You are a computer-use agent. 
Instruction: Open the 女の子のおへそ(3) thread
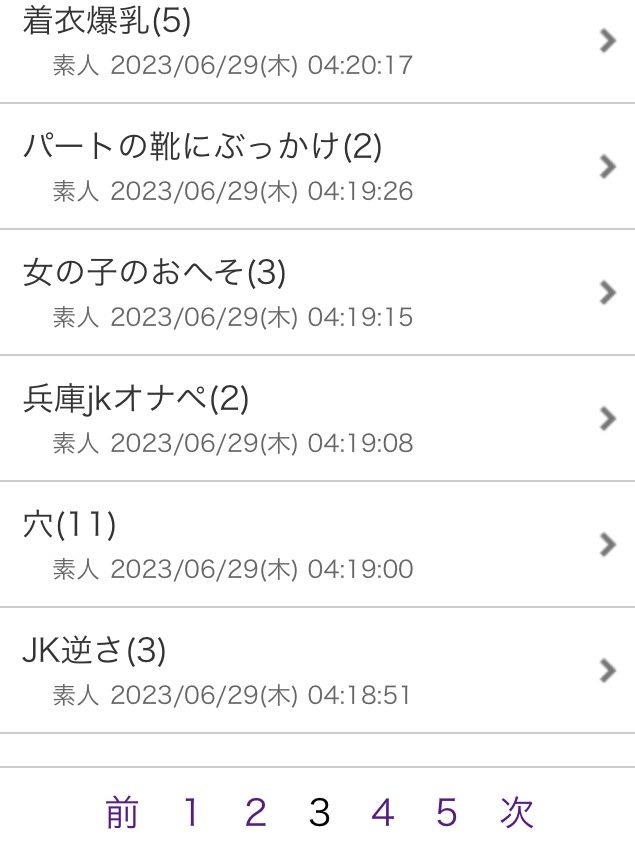tap(317, 292)
